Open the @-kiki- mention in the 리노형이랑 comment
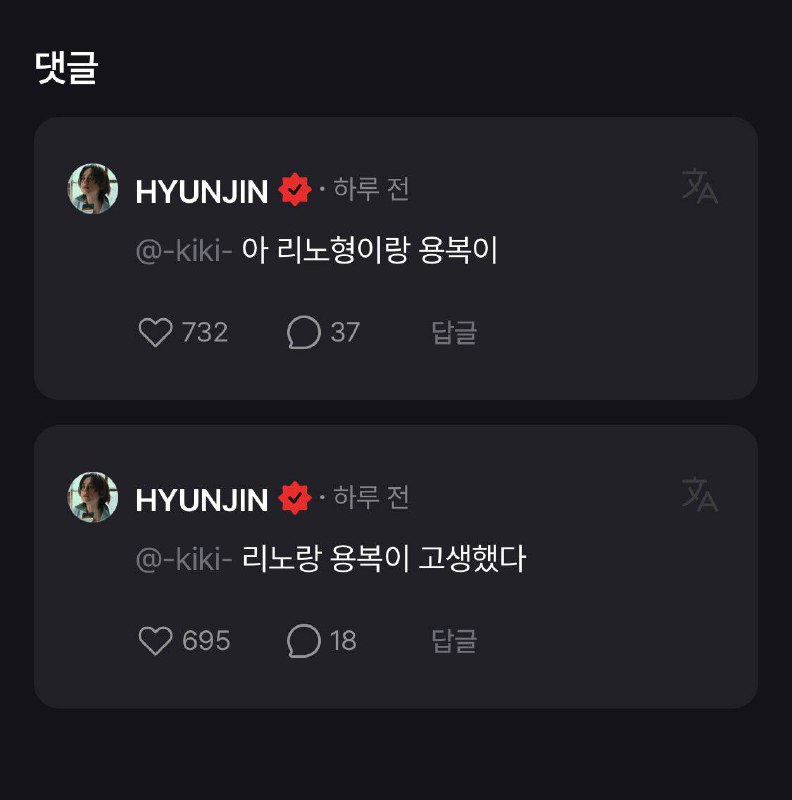The width and height of the screenshot is (792, 800). point(184,251)
